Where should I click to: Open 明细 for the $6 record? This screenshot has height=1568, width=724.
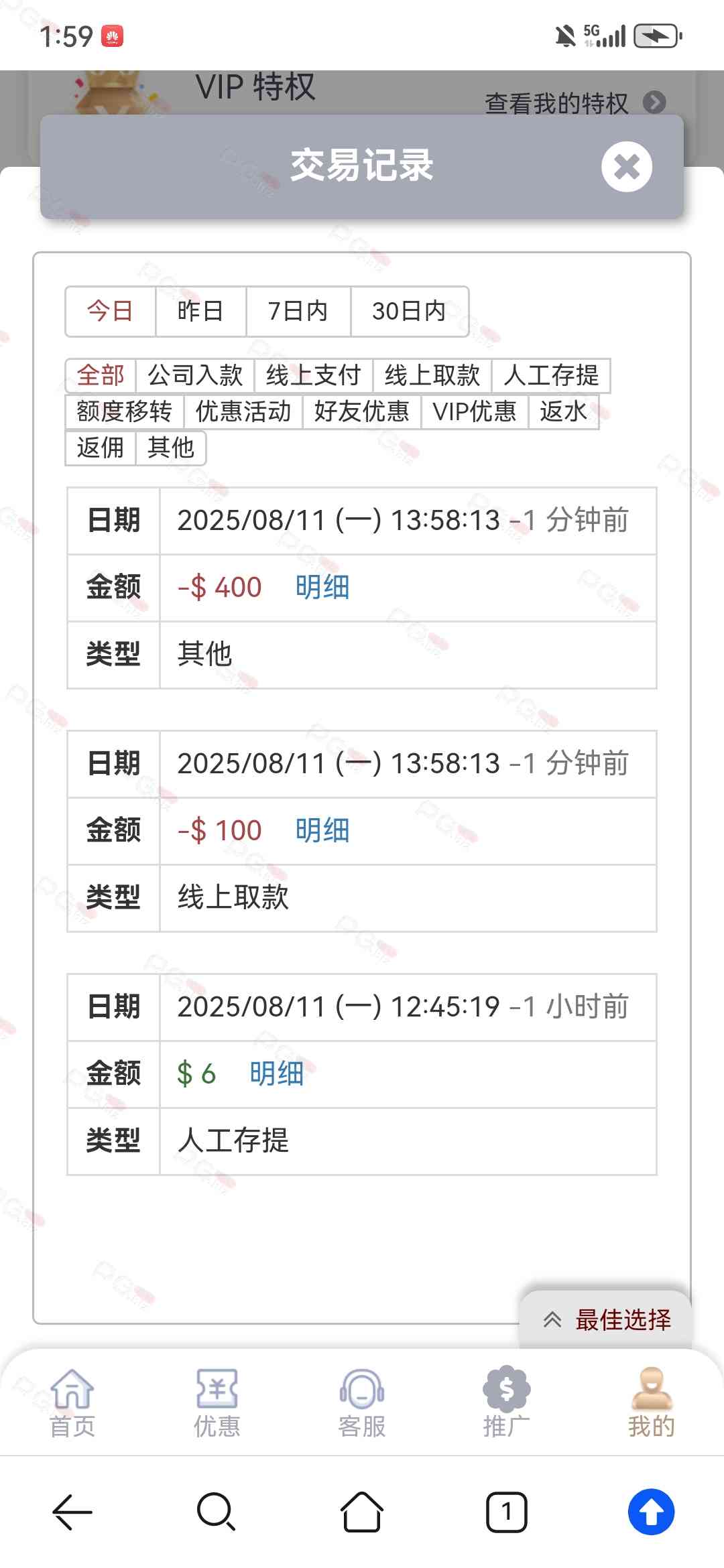coord(276,1074)
